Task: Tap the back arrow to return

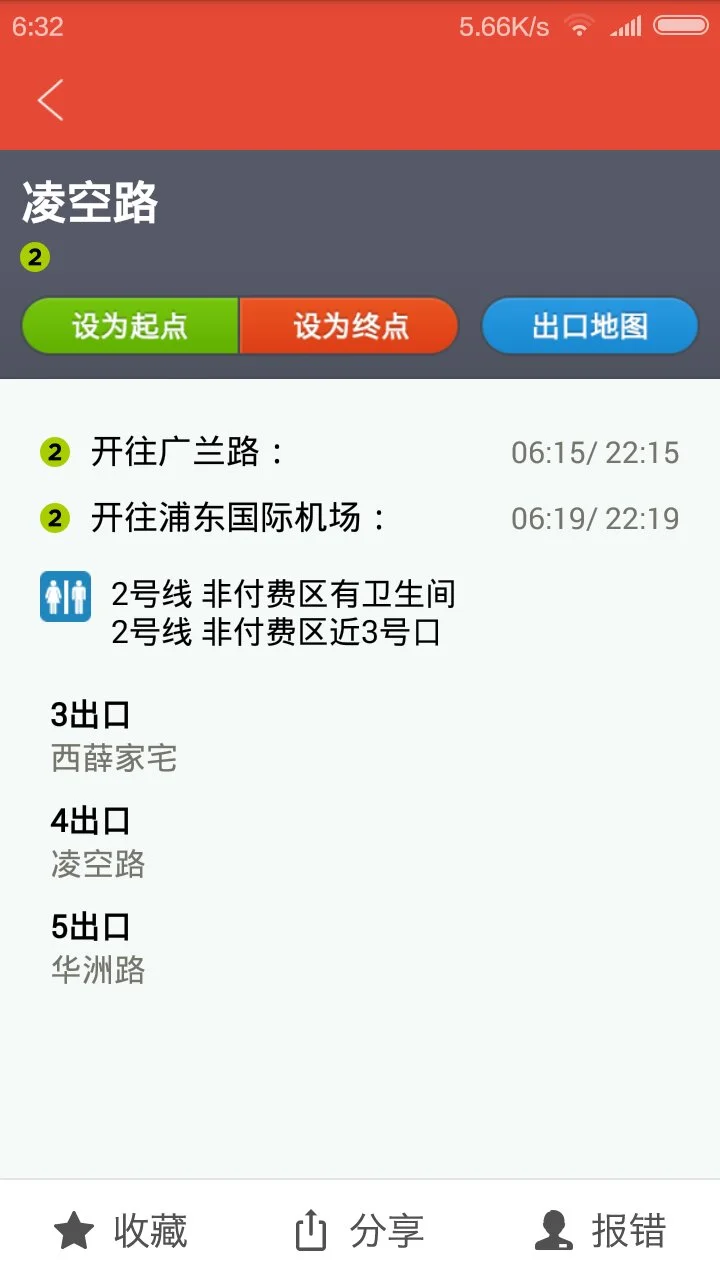Action: coord(50,100)
